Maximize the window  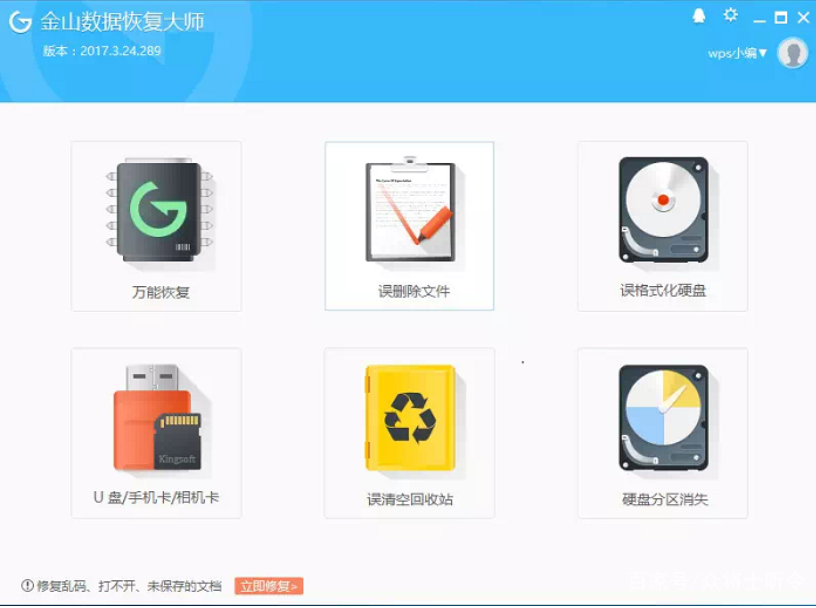tap(781, 17)
